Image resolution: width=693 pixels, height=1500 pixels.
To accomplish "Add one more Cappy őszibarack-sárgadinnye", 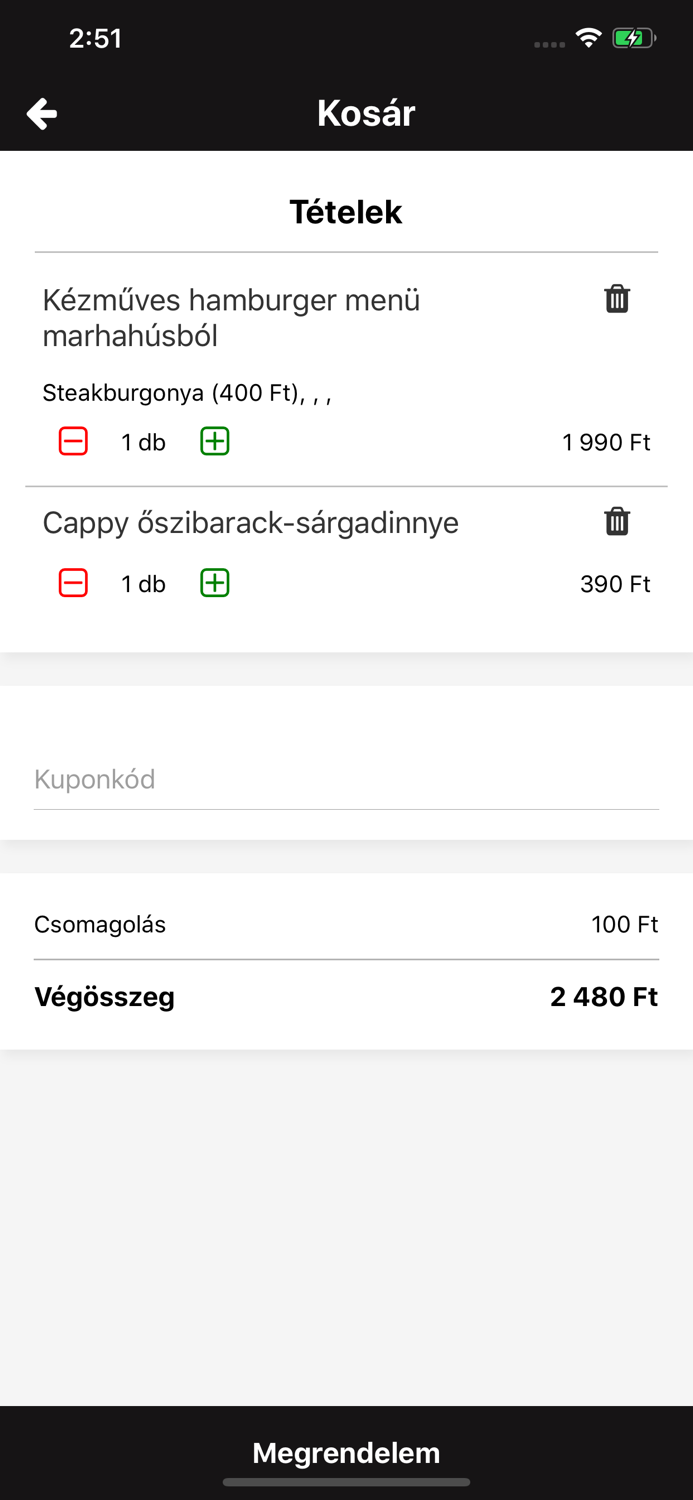I will 215,583.
